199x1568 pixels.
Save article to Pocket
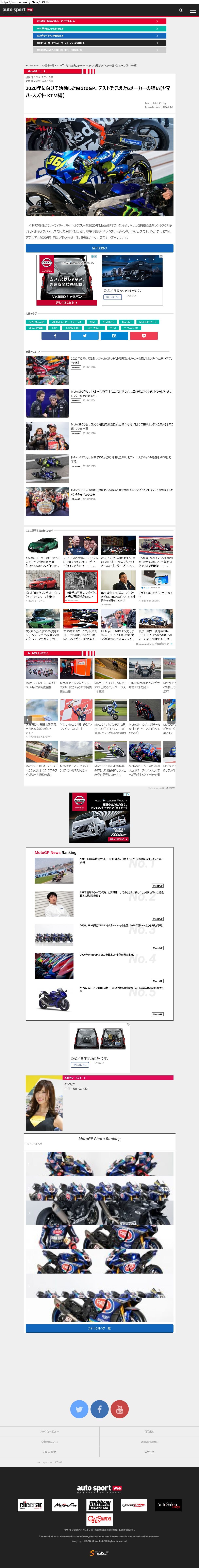[x=144, y=335]
